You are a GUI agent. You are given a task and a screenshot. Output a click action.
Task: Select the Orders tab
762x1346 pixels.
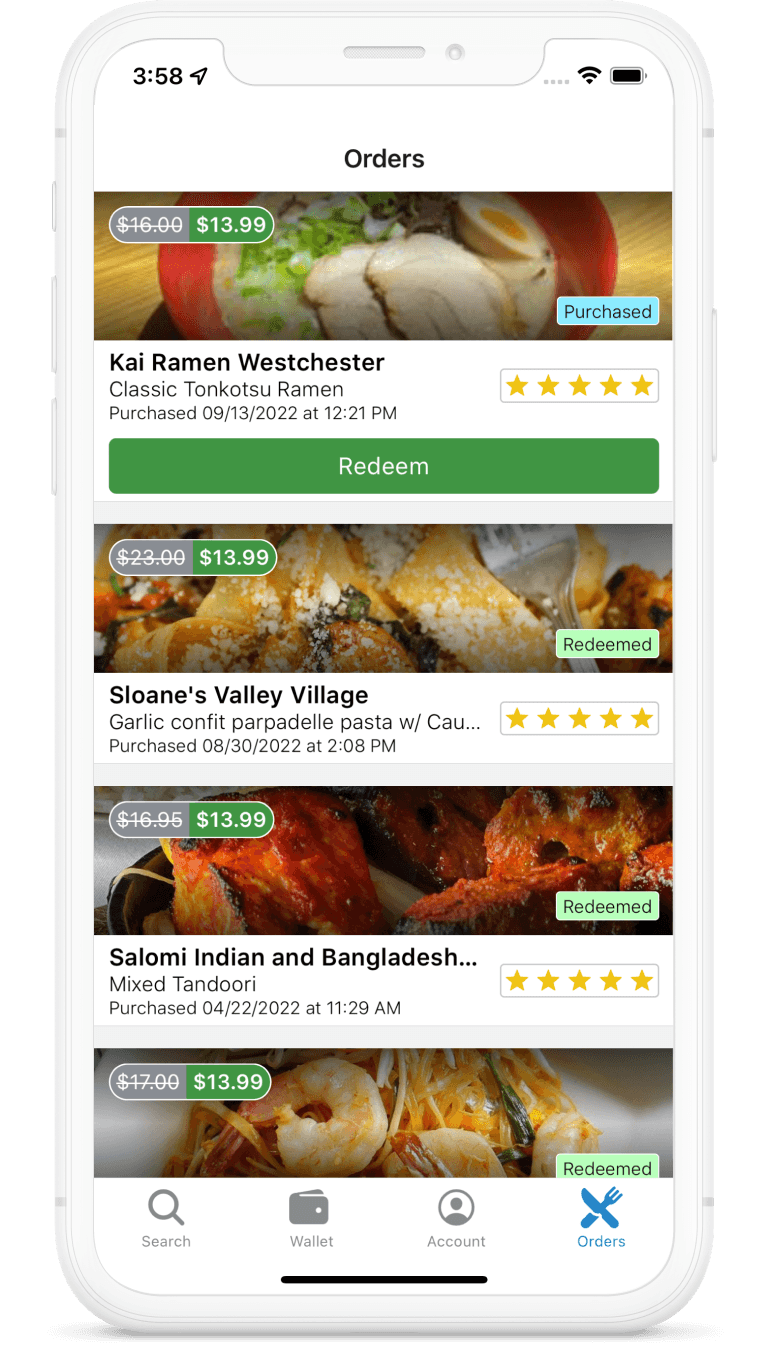click(601, 1219)
